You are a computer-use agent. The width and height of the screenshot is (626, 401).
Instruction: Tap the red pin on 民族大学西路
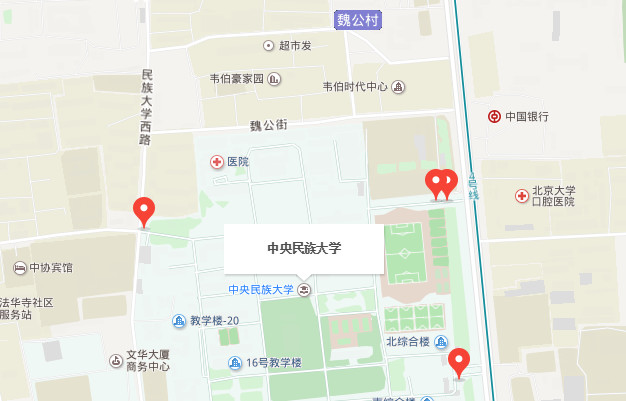145,211
